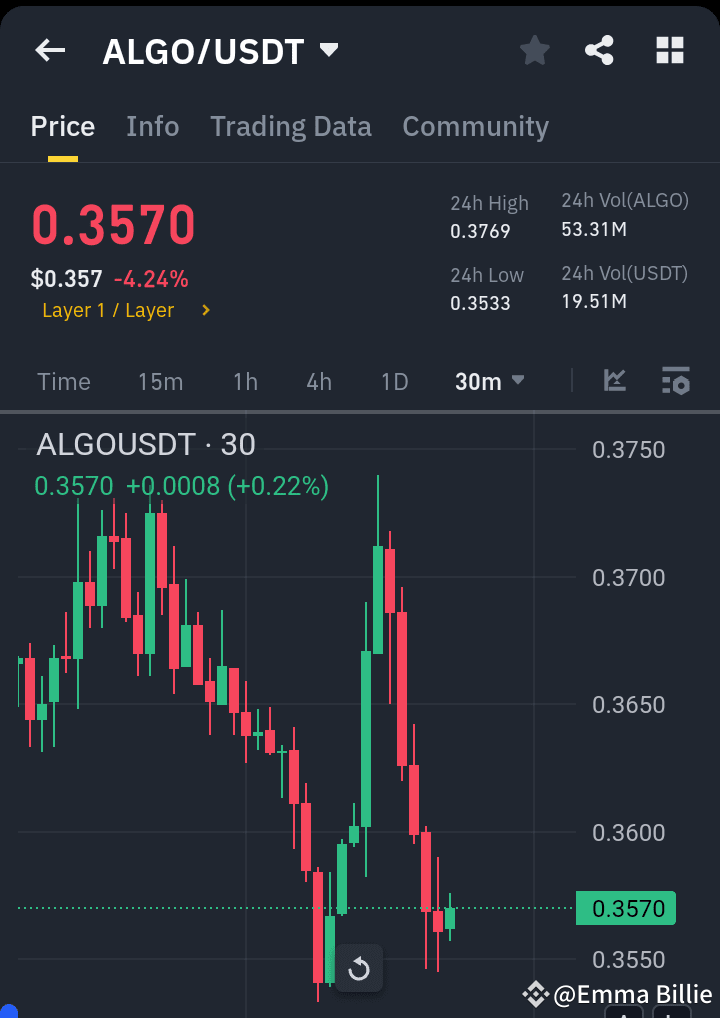Star ALGO/USDT as a favorite
The width and height of the screenshot is (720, 1018).
(534, 50)
